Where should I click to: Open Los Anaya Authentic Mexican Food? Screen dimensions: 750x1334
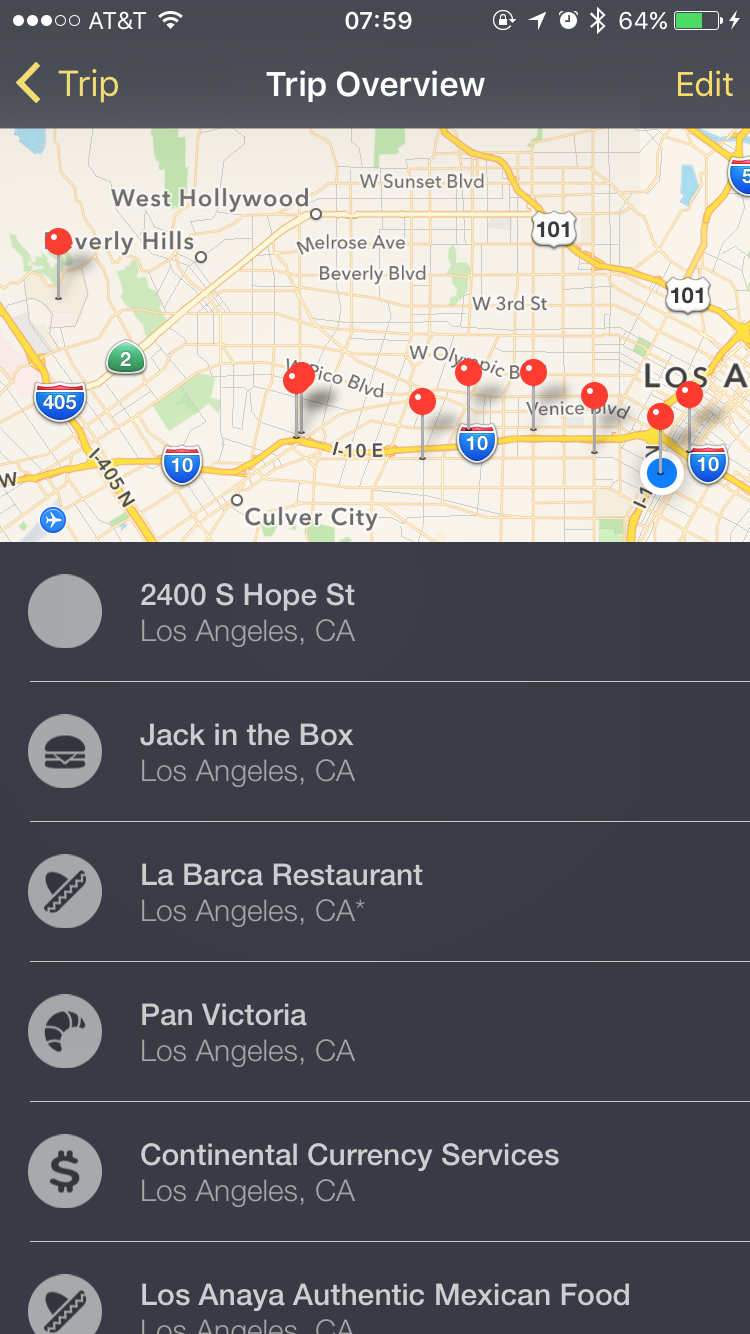point(375,1289)
